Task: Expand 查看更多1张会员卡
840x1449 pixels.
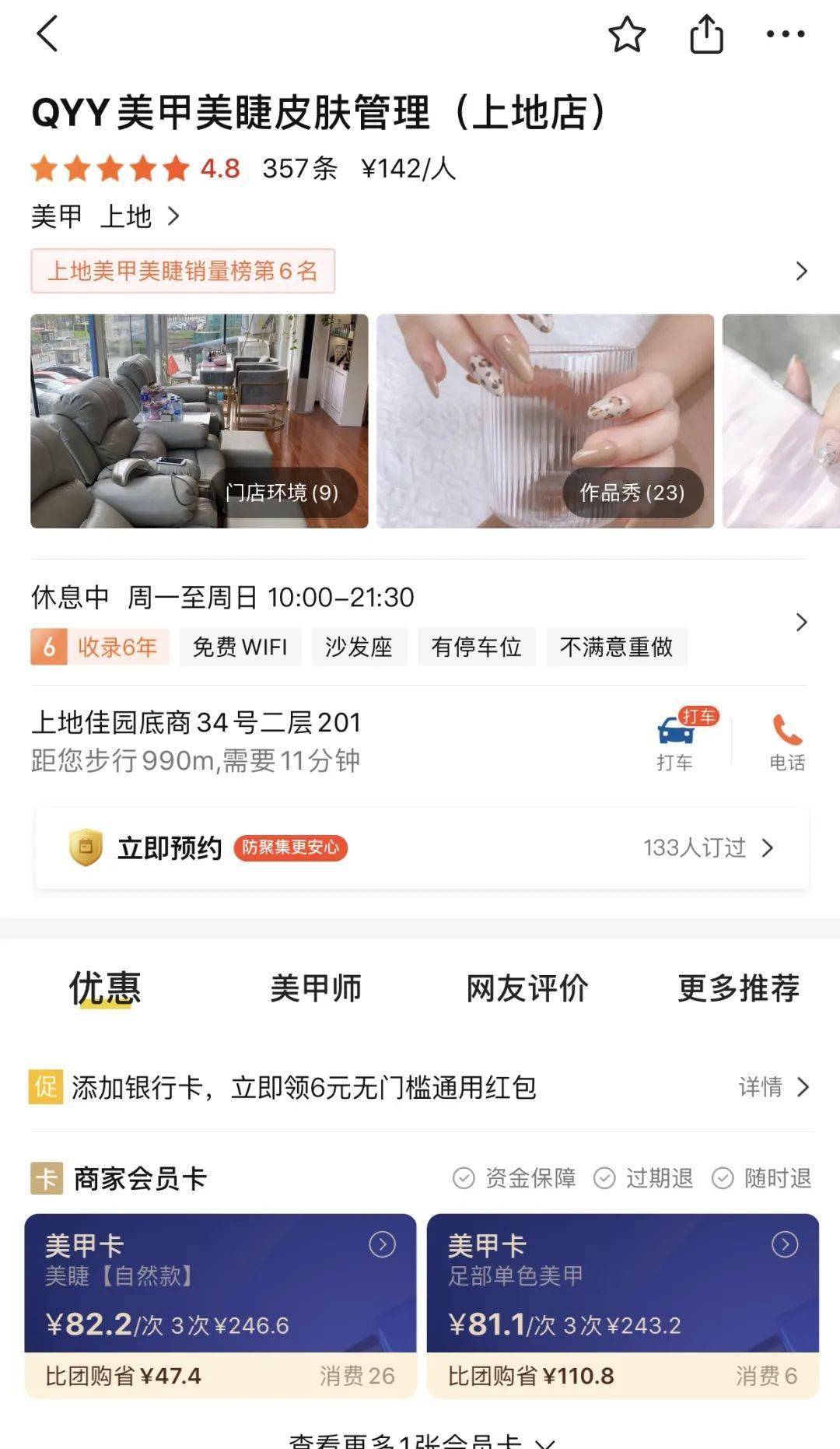Action: (x=420, y=1440)
